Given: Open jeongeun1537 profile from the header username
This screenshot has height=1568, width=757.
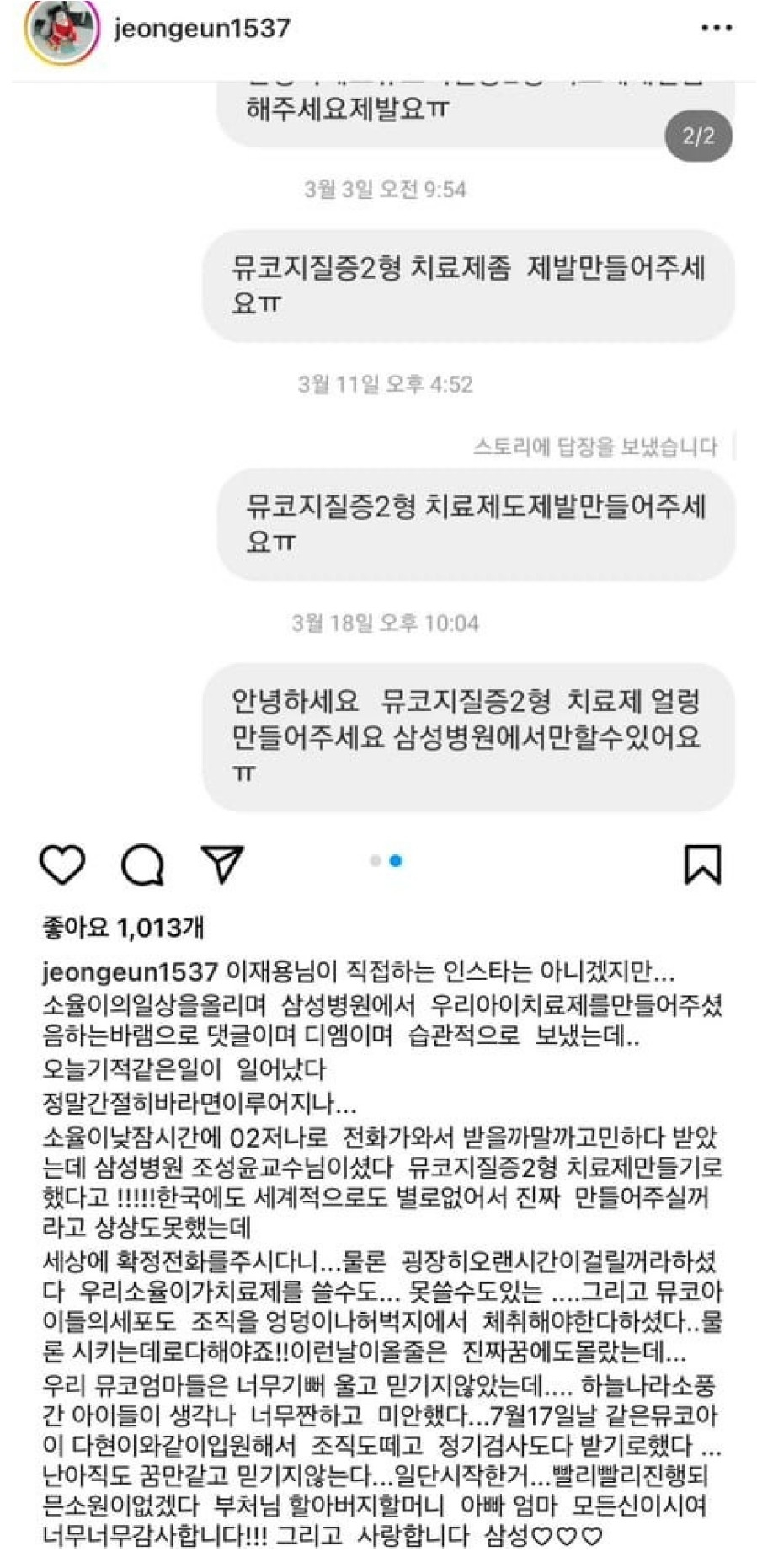Looking at the screenshot, I should (202, 28).
